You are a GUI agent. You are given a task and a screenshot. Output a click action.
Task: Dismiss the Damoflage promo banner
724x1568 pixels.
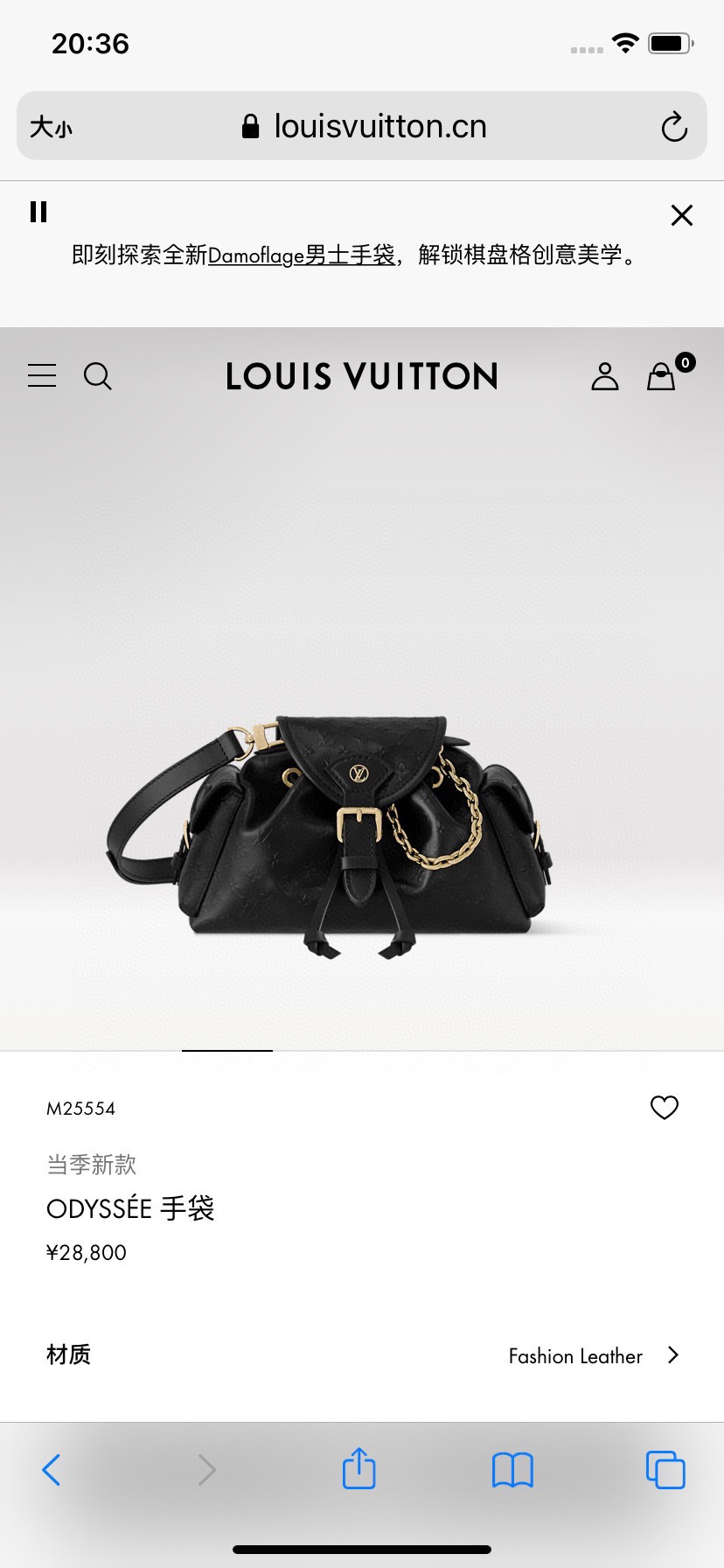(682, 215)
